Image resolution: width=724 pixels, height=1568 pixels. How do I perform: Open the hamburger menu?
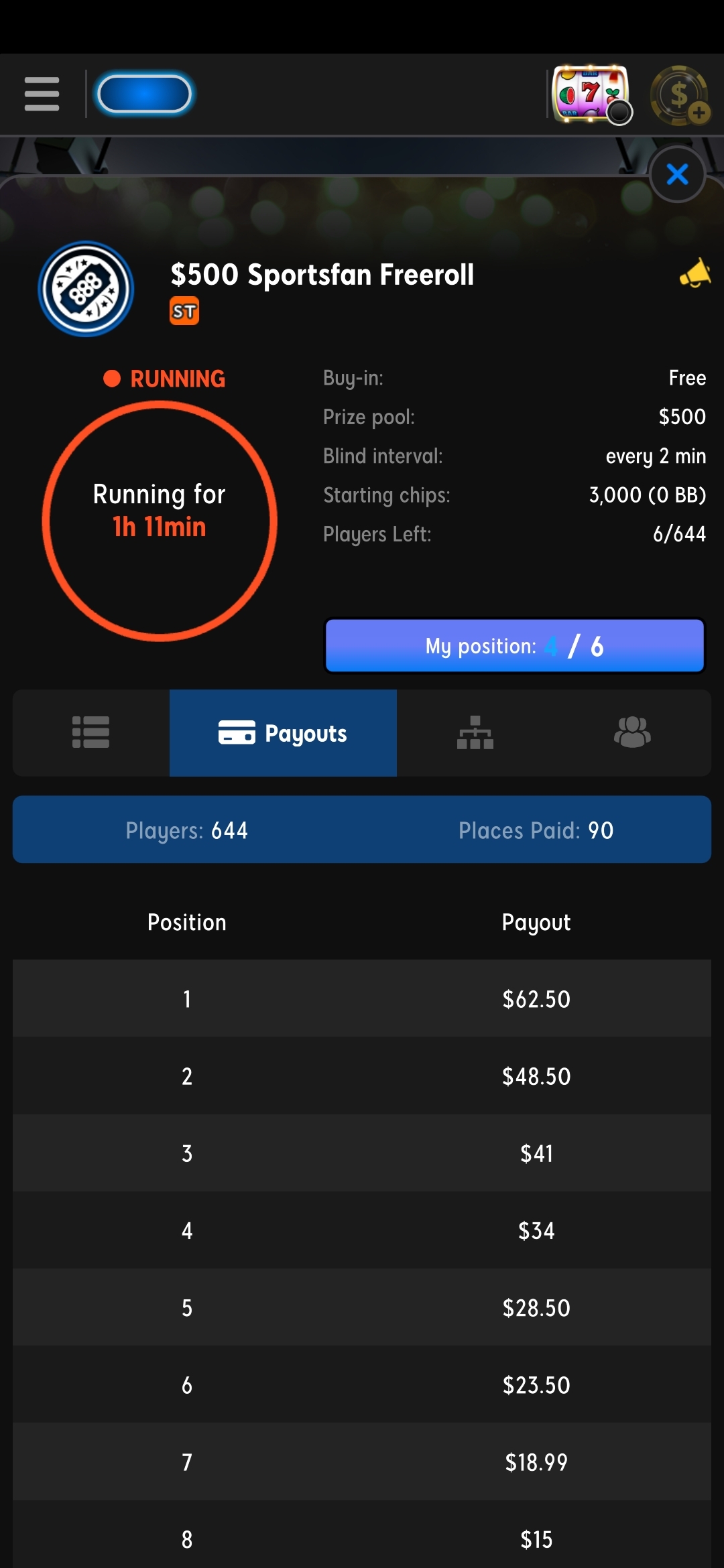[x=42, y=94]
